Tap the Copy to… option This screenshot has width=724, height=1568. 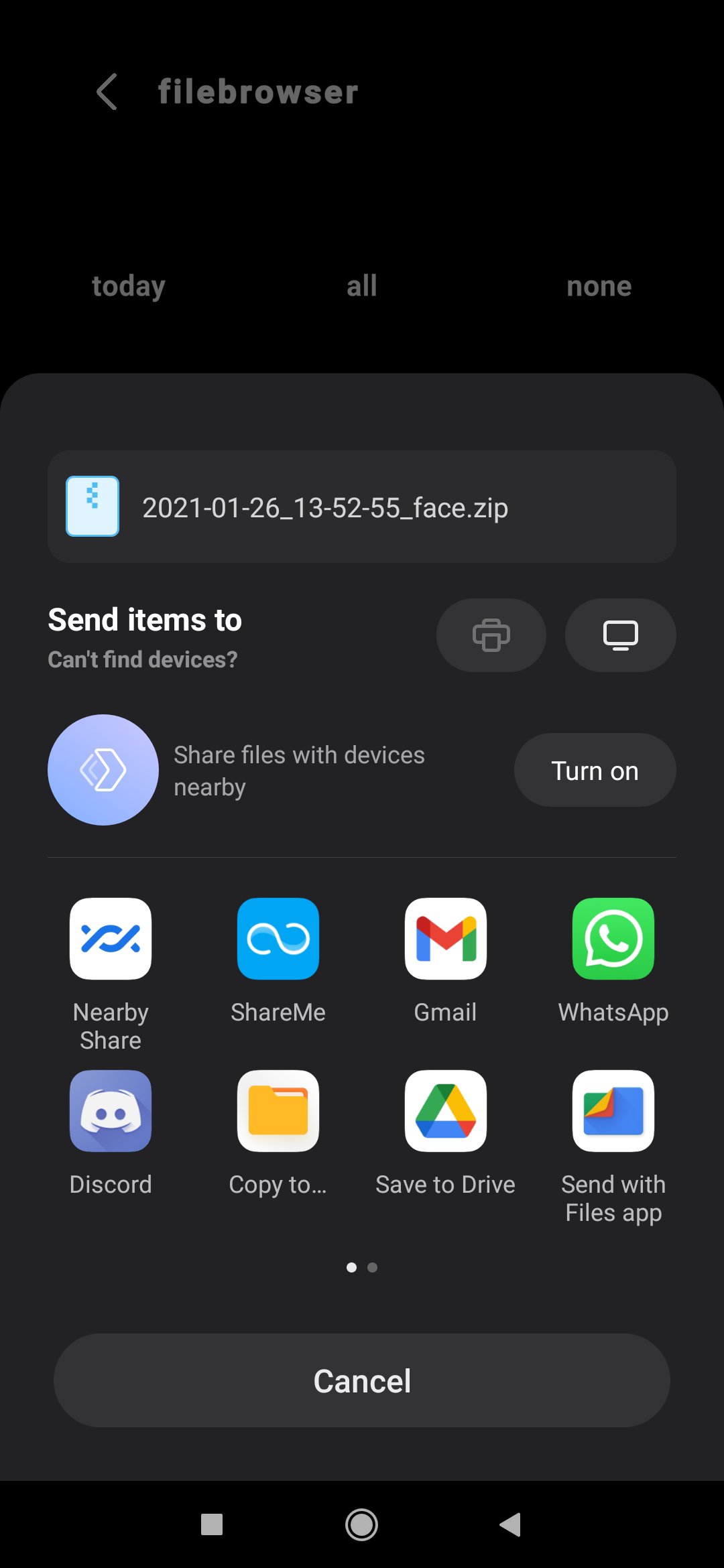click(278, 1134)
